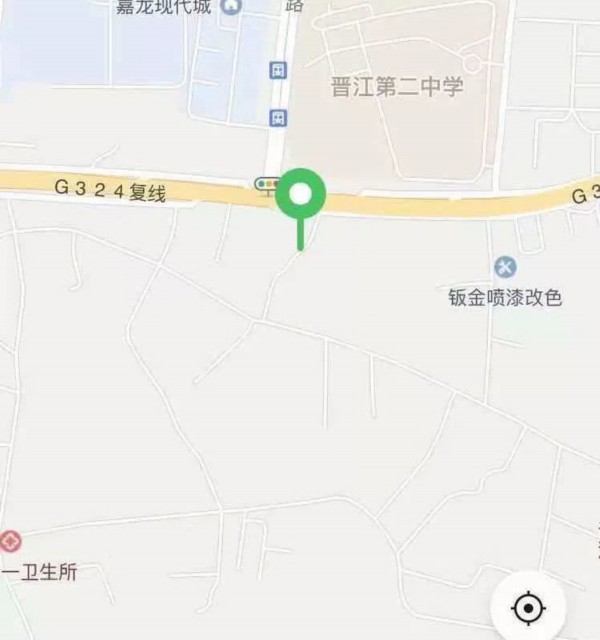Screen dimensions: 600x640
Task: Recenter map on my current location
Action: (527, 607)
